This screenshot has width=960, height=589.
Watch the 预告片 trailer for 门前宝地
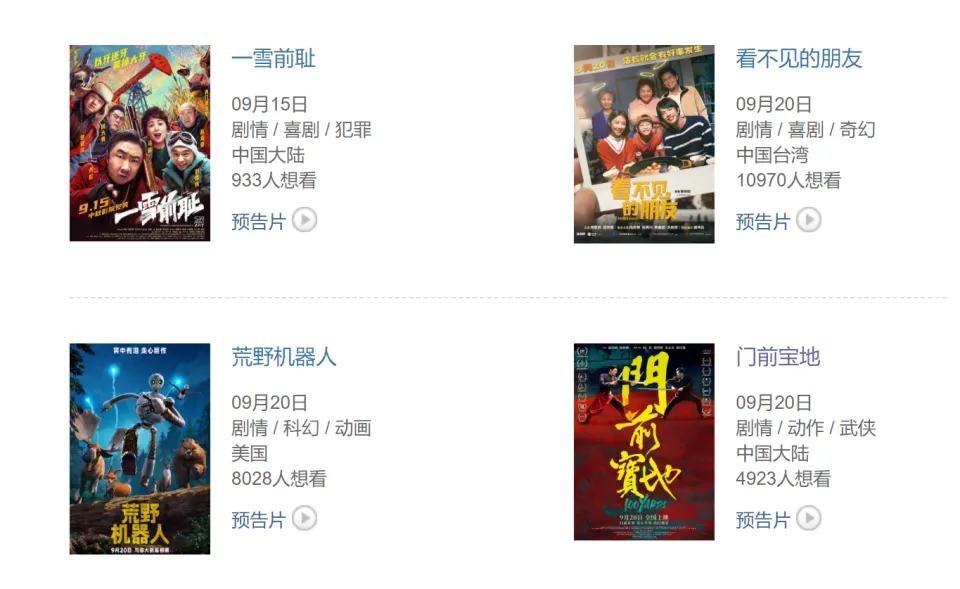click(x=778, y=519)
